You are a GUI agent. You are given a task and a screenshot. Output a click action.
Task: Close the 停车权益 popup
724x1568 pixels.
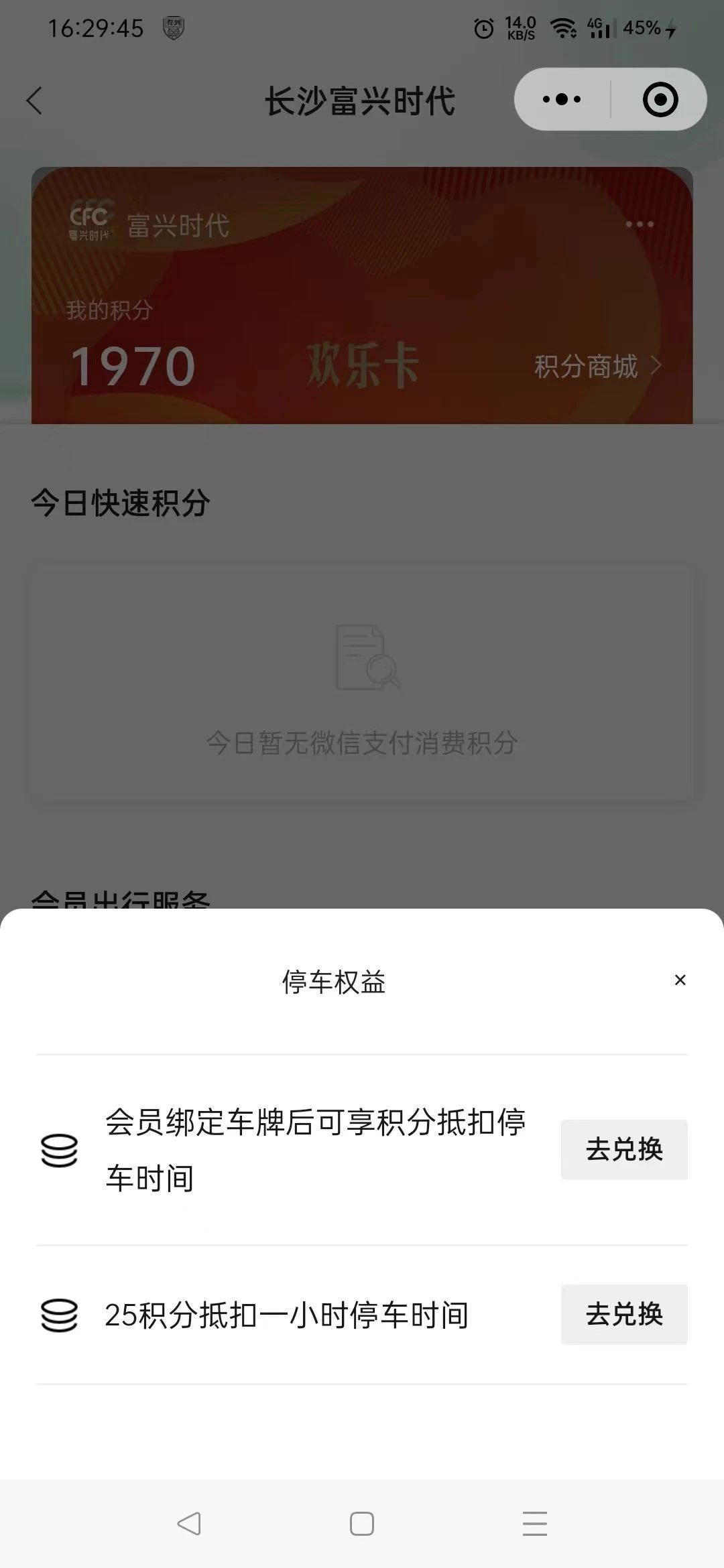tap(680, 980)
